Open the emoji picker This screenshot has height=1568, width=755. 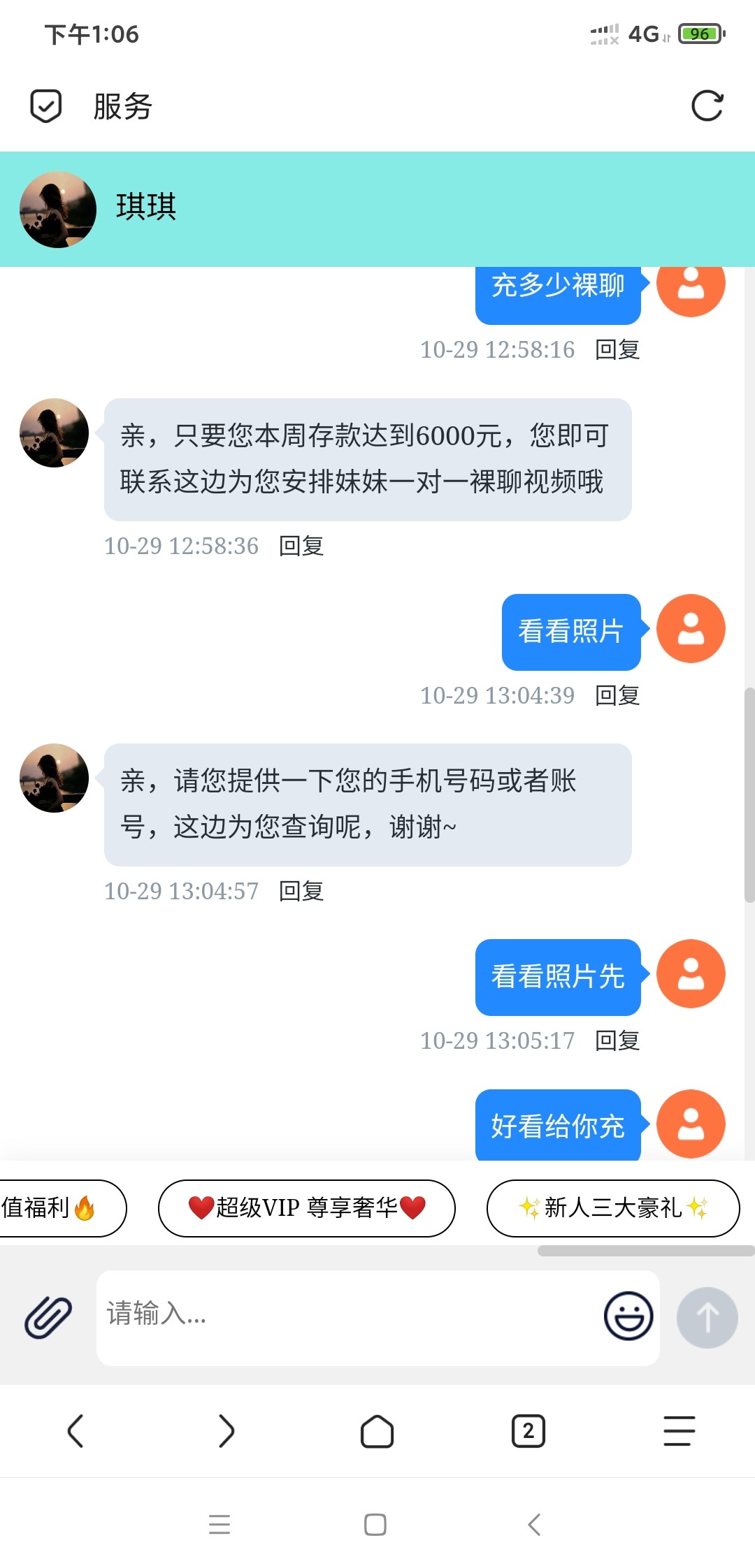628,1315
